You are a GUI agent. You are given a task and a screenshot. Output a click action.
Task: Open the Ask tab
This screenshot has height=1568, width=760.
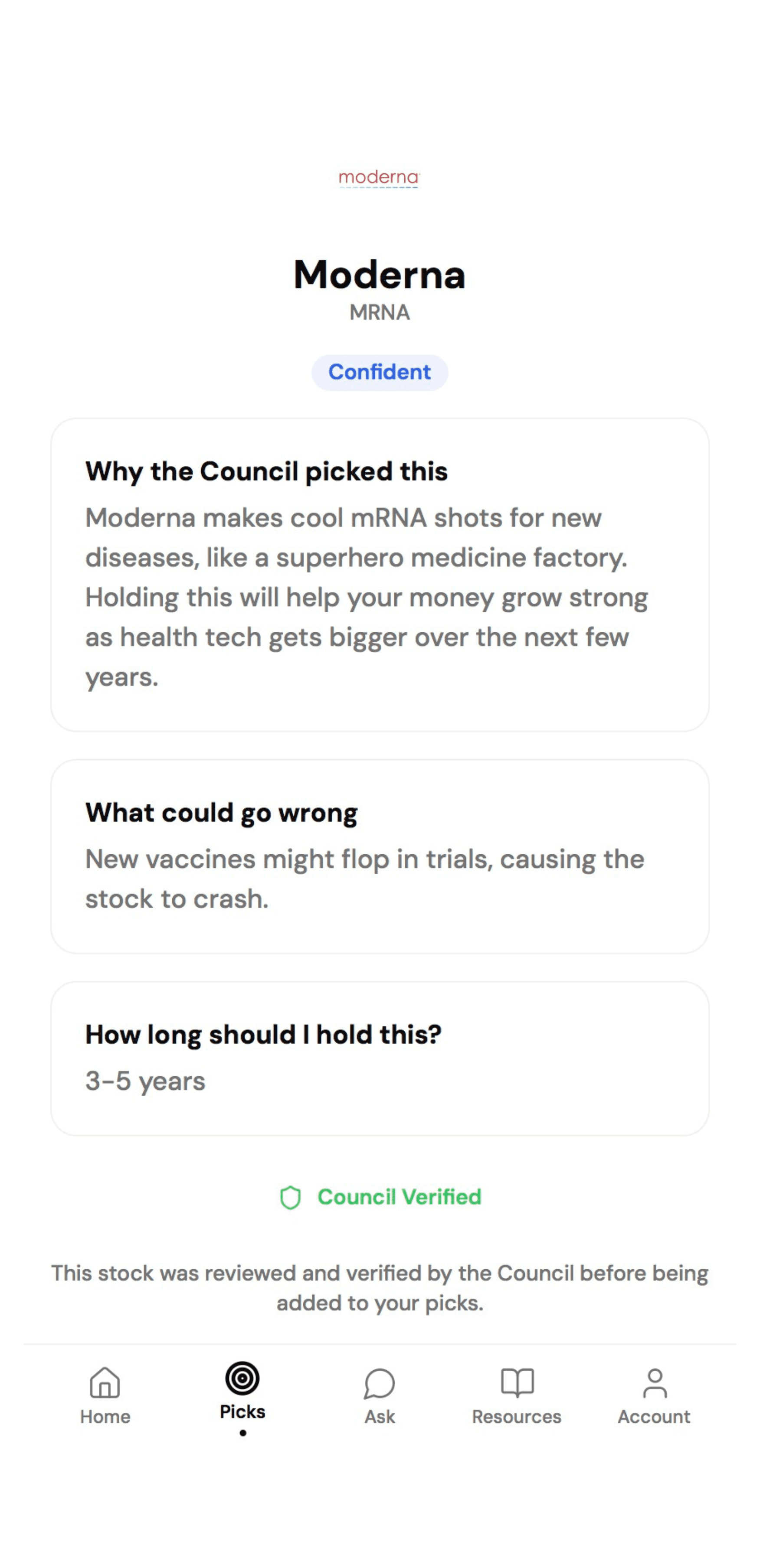[x=380, y=1395]
